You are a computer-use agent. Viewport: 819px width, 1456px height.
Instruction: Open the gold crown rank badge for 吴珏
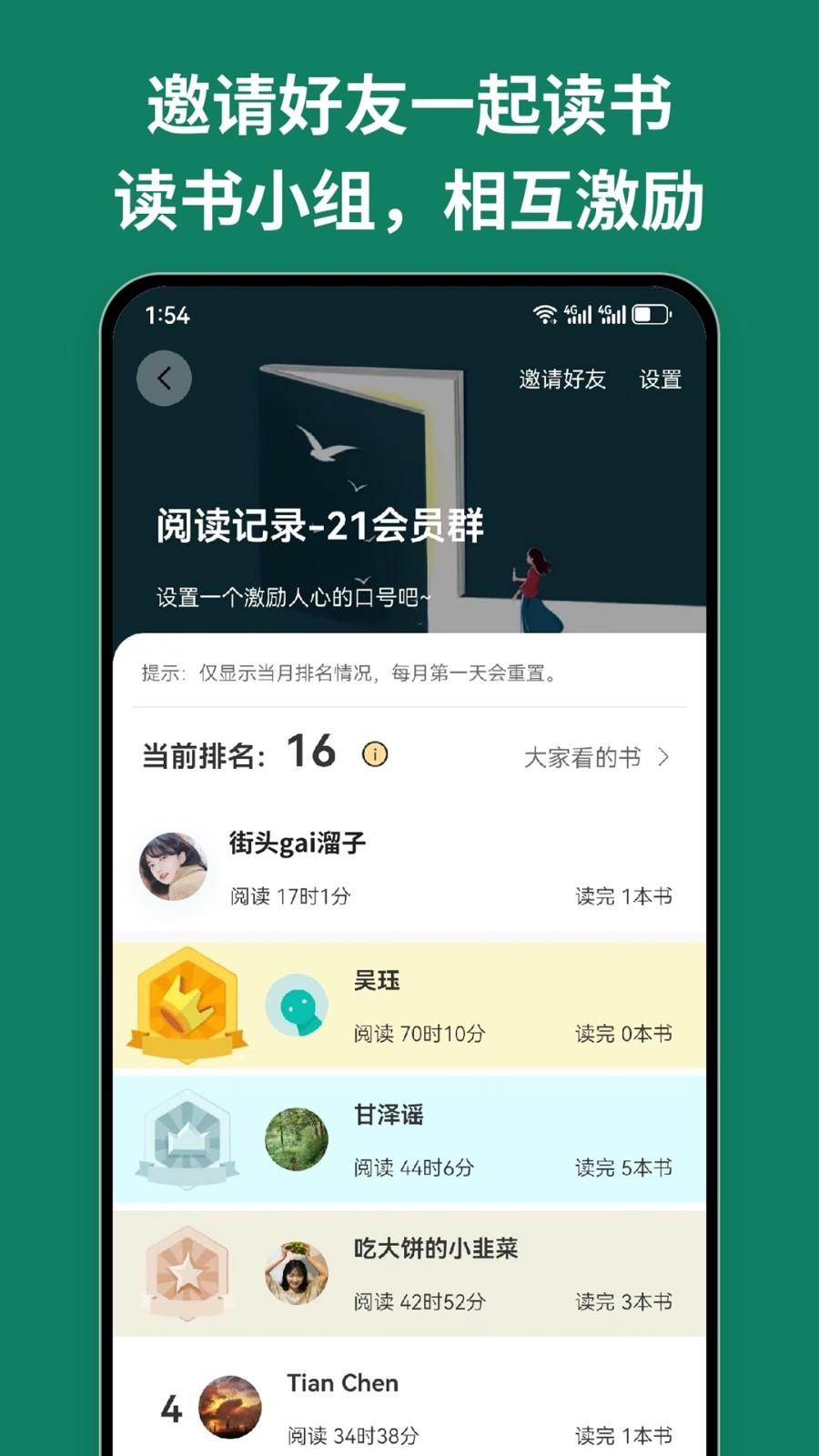tap(188, 1004)
